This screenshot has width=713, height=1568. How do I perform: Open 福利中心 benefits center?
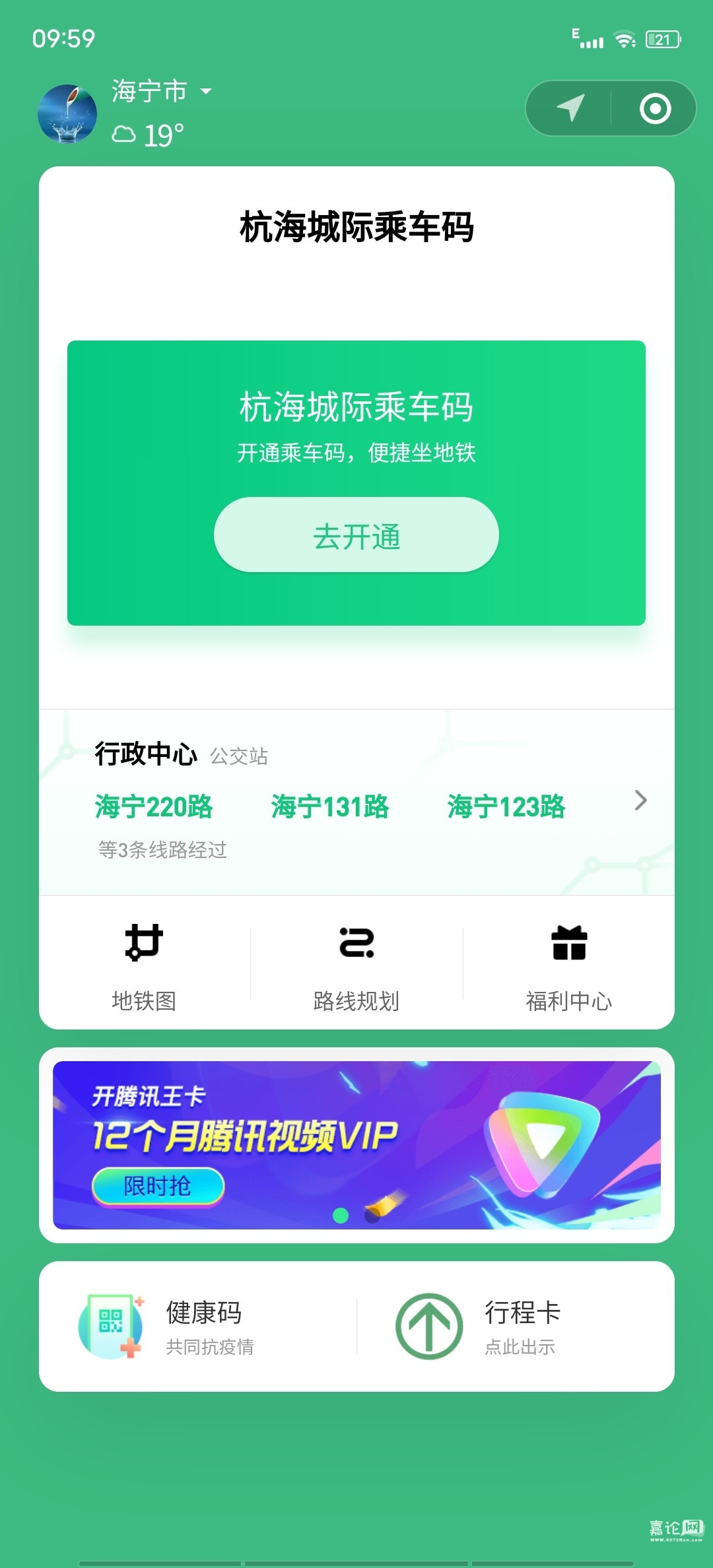click(x=568, y=965)
